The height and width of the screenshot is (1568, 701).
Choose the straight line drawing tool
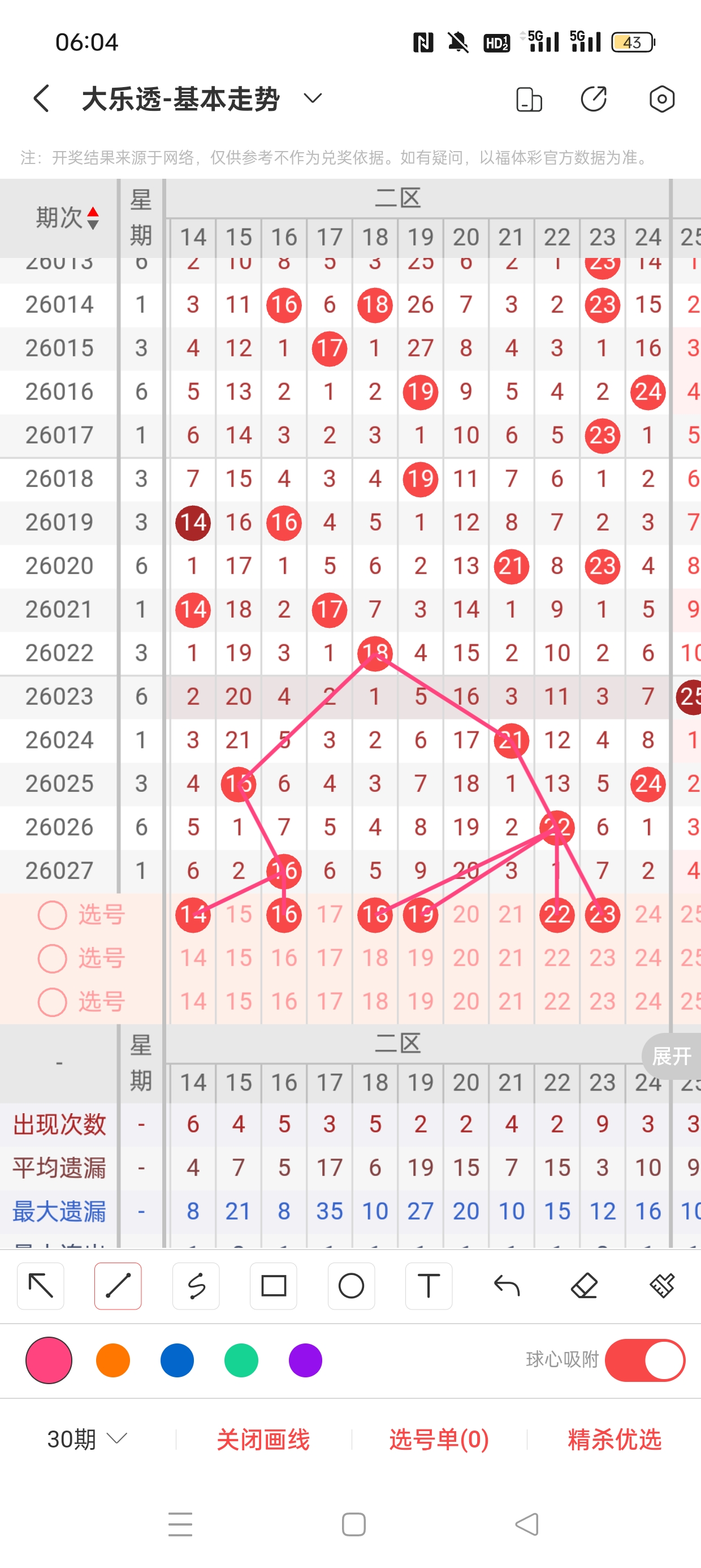pyautogui.click(x=118, y=1286)
